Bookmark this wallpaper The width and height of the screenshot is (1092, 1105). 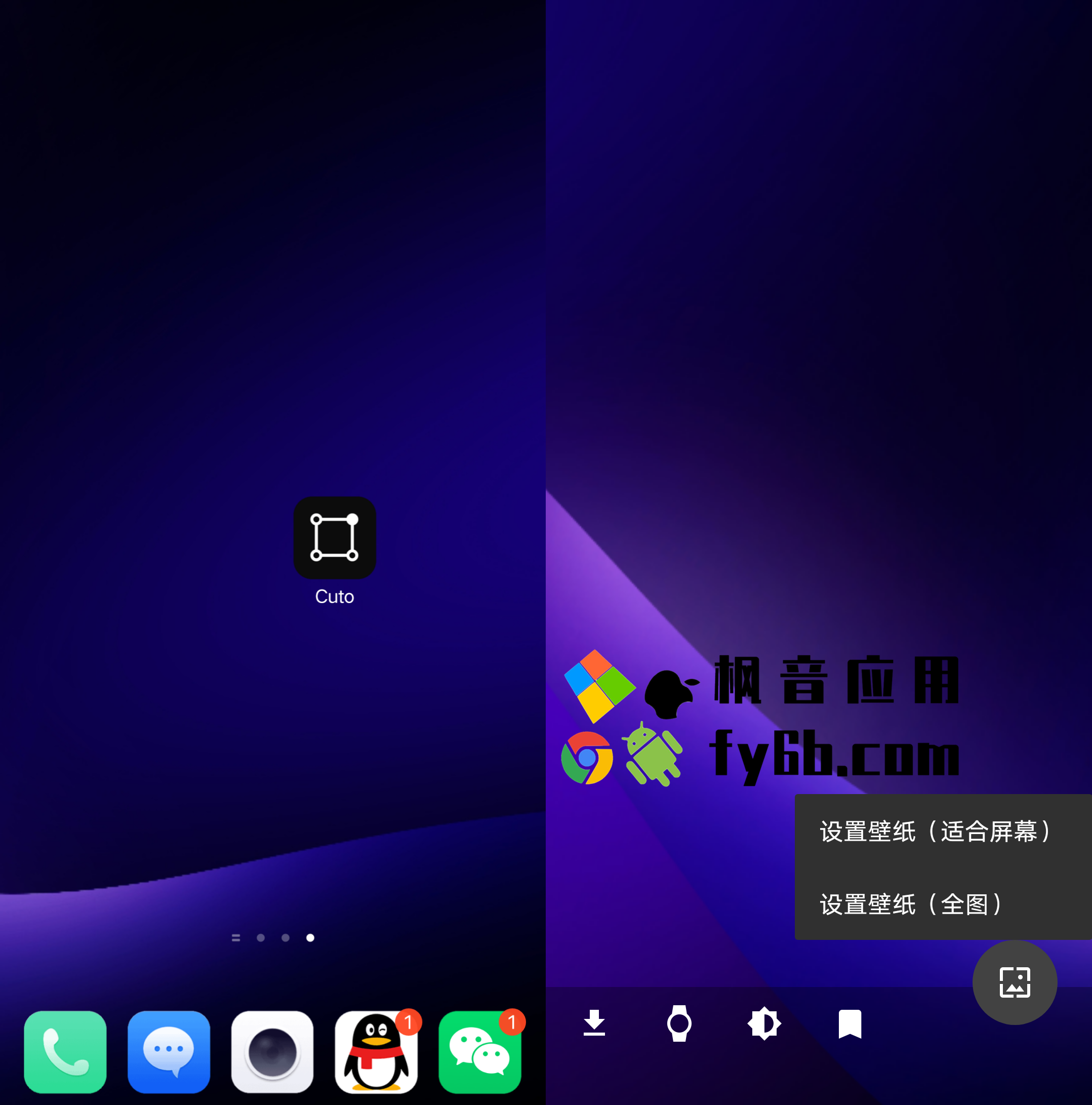(x=850, y=1023)
